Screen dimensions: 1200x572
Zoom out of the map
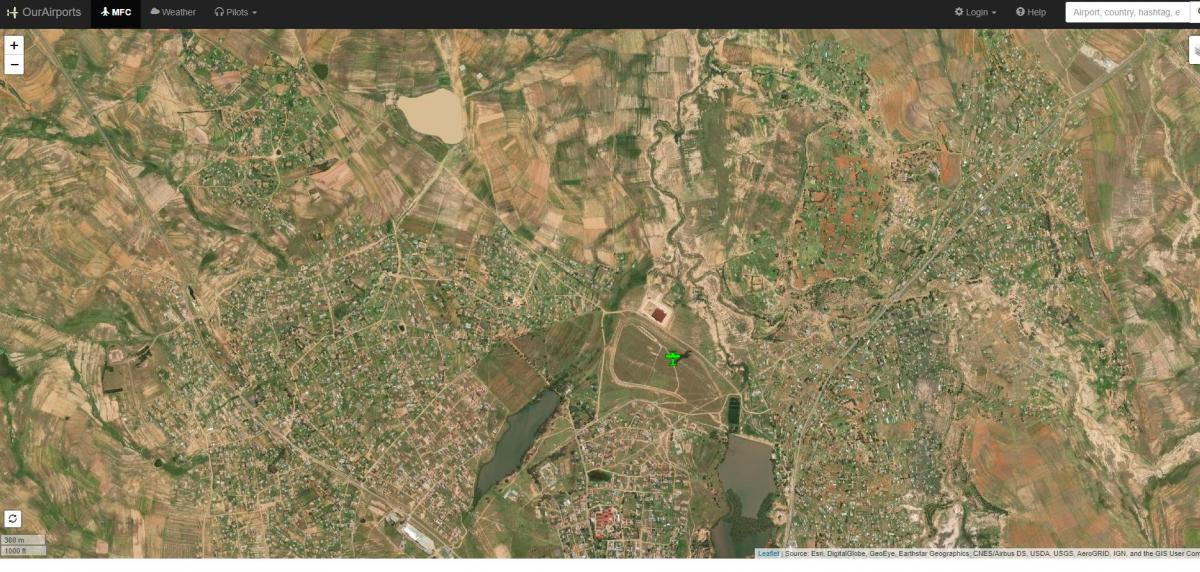pos(14,65)
